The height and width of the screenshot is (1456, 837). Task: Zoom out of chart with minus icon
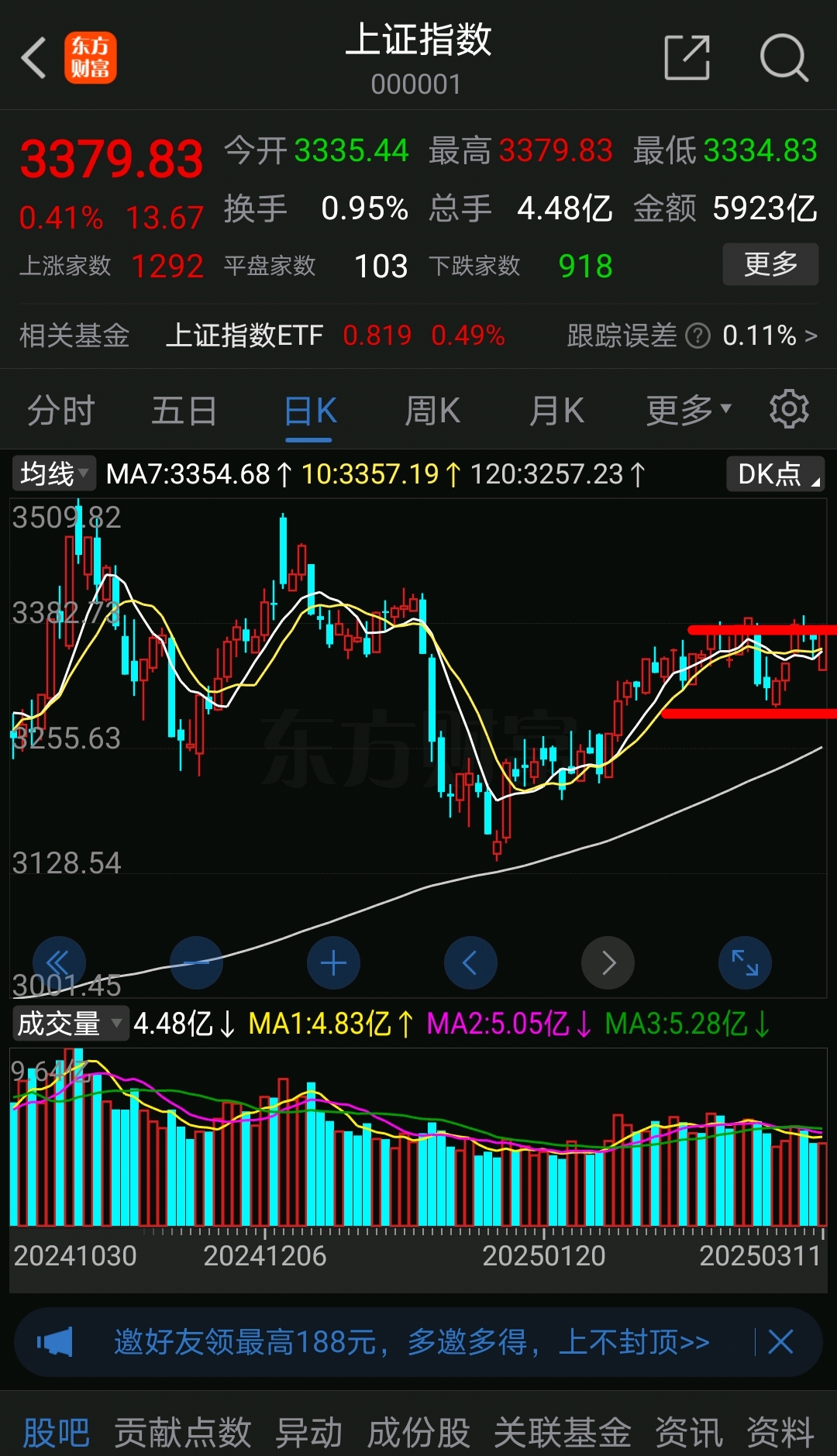coord(196,962)
